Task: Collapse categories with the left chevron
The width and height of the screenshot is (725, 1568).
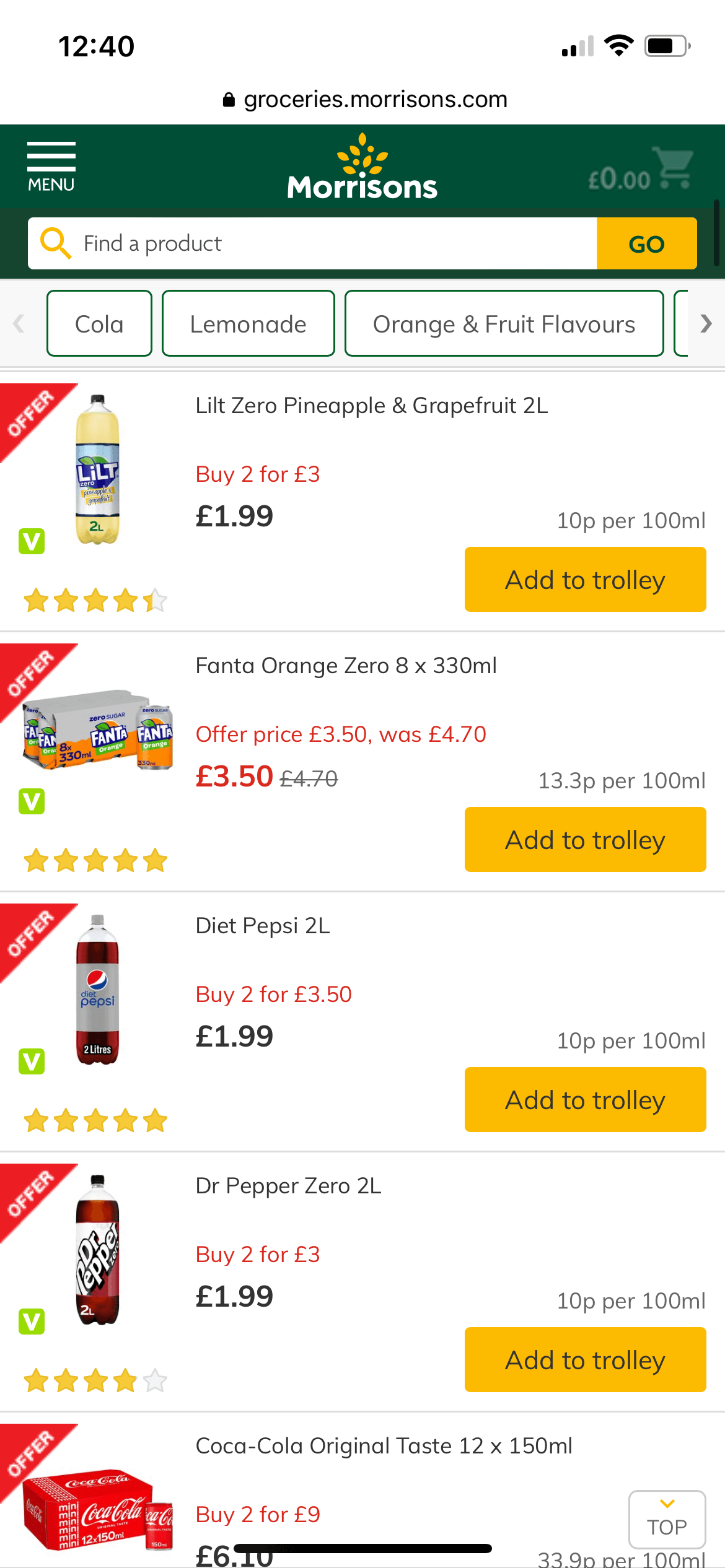Action: coord(19,323)
